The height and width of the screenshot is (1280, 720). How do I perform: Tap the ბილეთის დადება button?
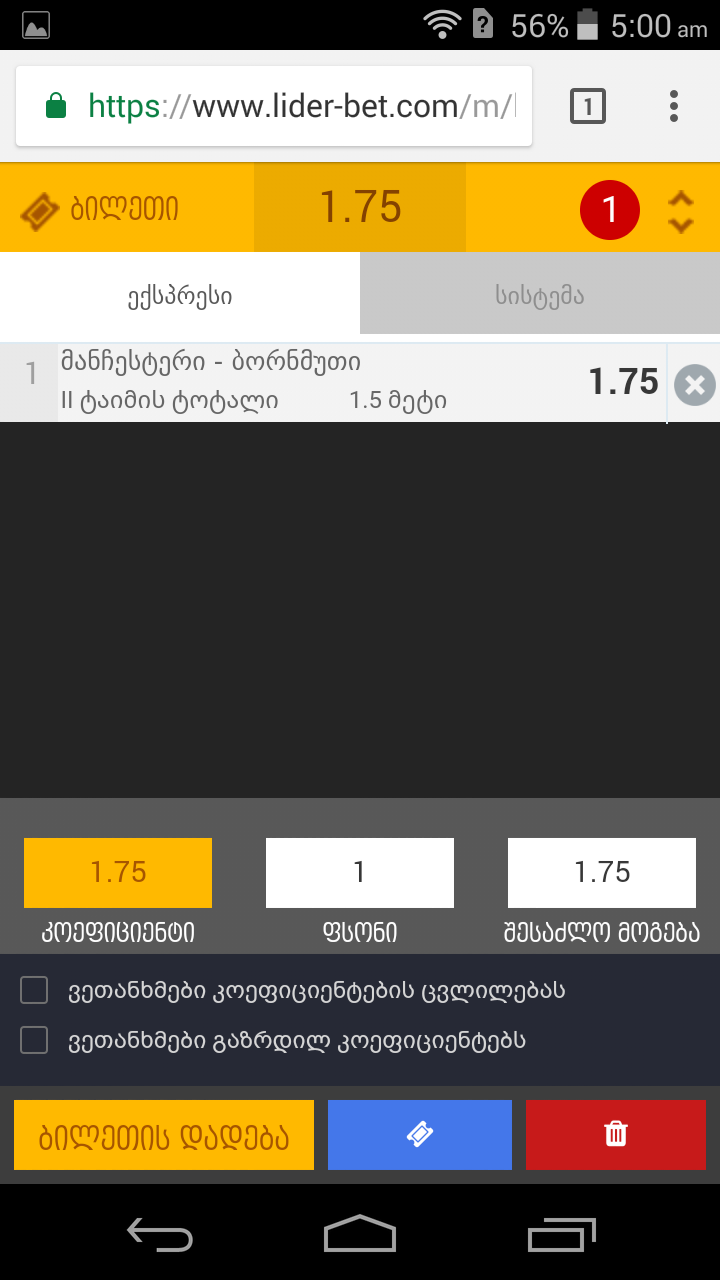(x=164, y=1135)
